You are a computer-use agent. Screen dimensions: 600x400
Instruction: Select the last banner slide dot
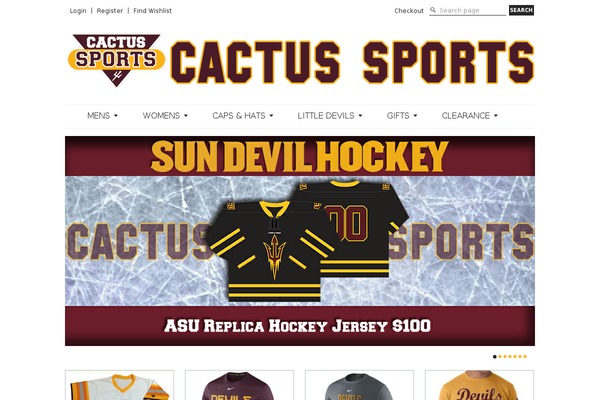click(x=525, y=356)
